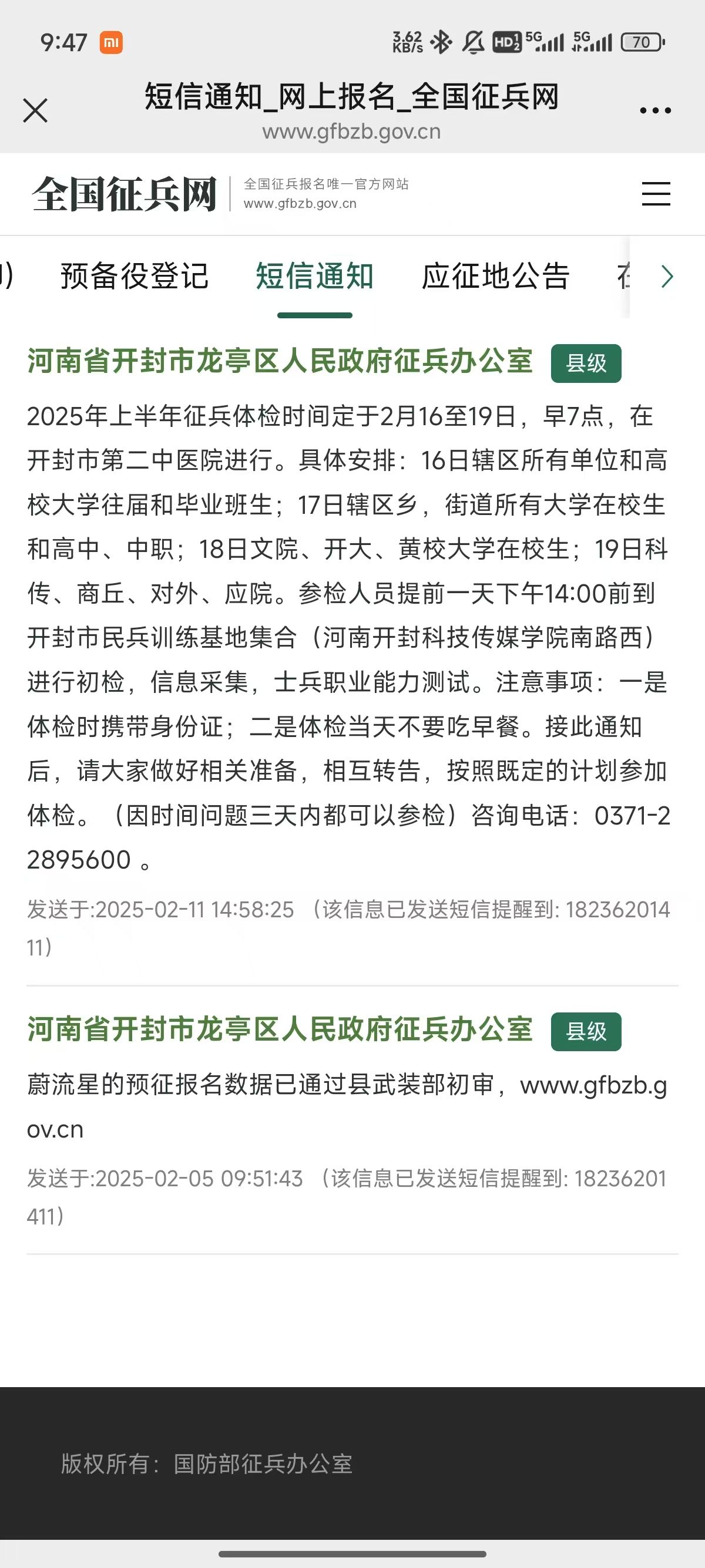This screenshot has height=1568, width=705.
Task: Go to the 应征地公告 tab
Action: [x=496, y=277]
